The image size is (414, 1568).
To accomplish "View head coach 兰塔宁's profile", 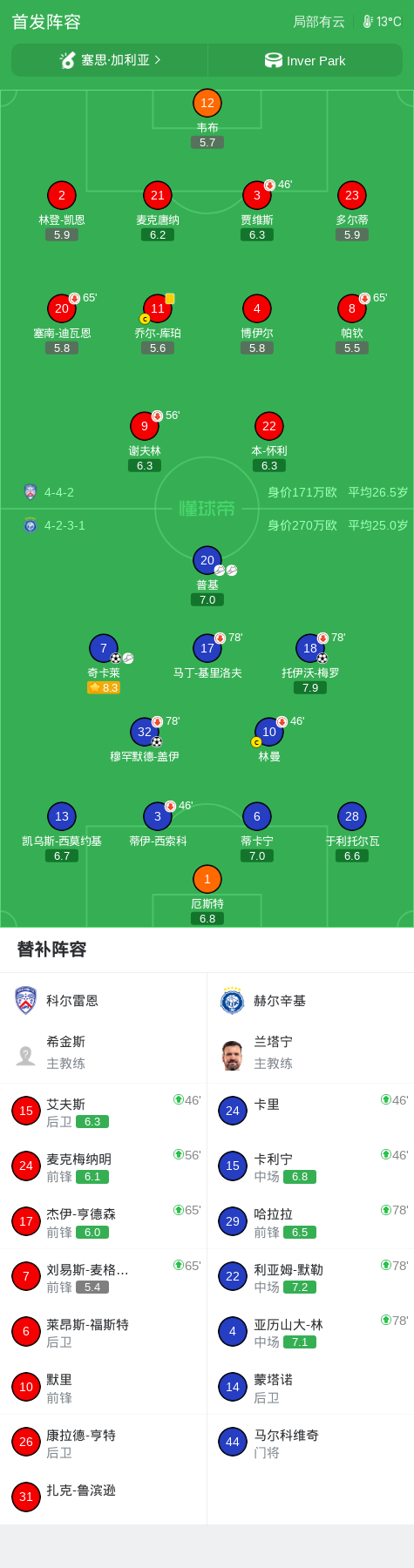I will [x=310, y=1052].
